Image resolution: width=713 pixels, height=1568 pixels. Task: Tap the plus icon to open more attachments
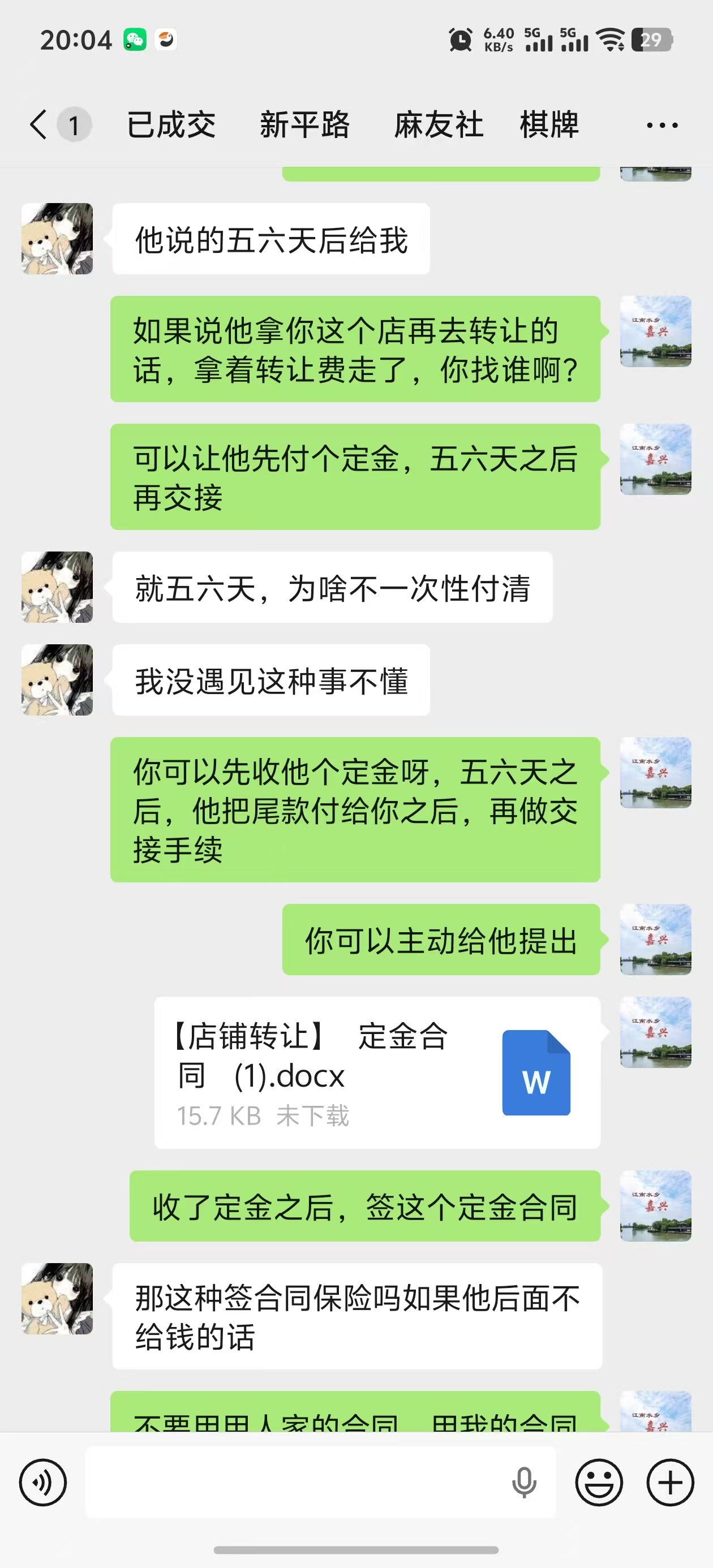pyautogui.click(x=670, y=1482)
